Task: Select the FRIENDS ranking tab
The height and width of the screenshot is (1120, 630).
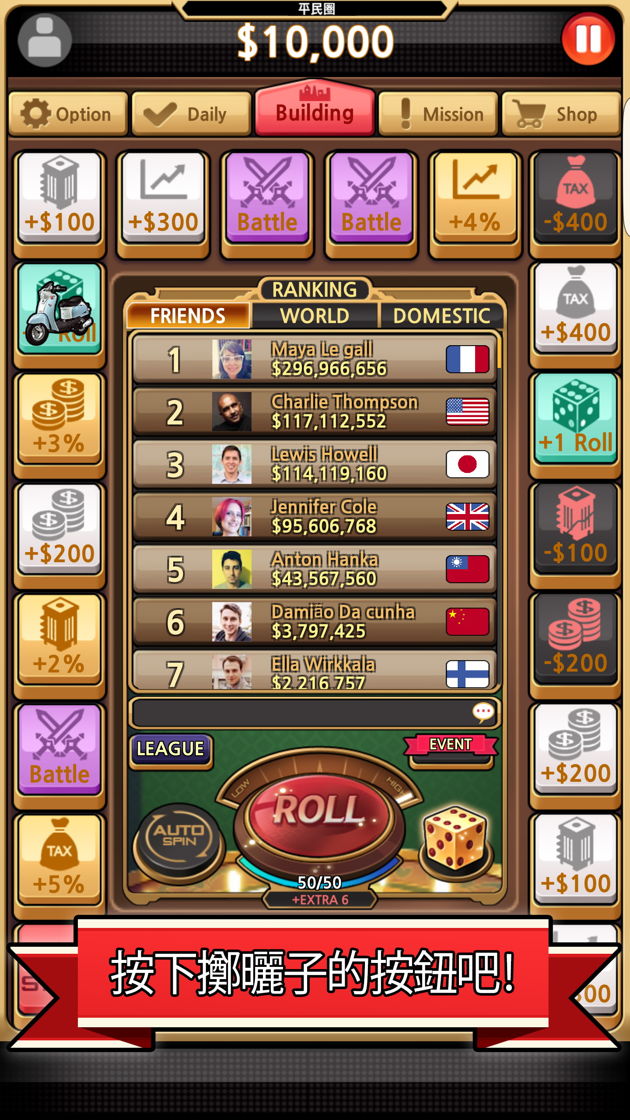Action: tap(188, 316)
